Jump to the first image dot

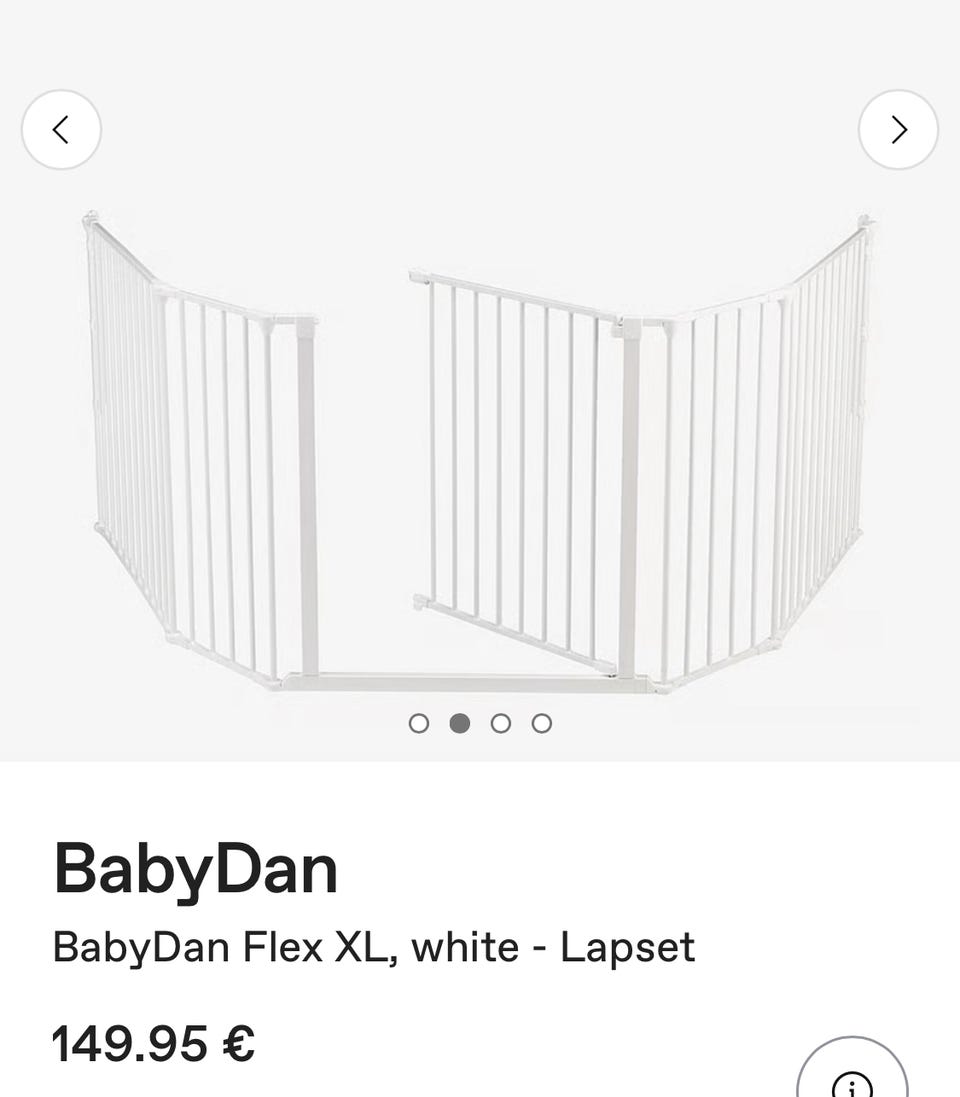click(419, 723)
